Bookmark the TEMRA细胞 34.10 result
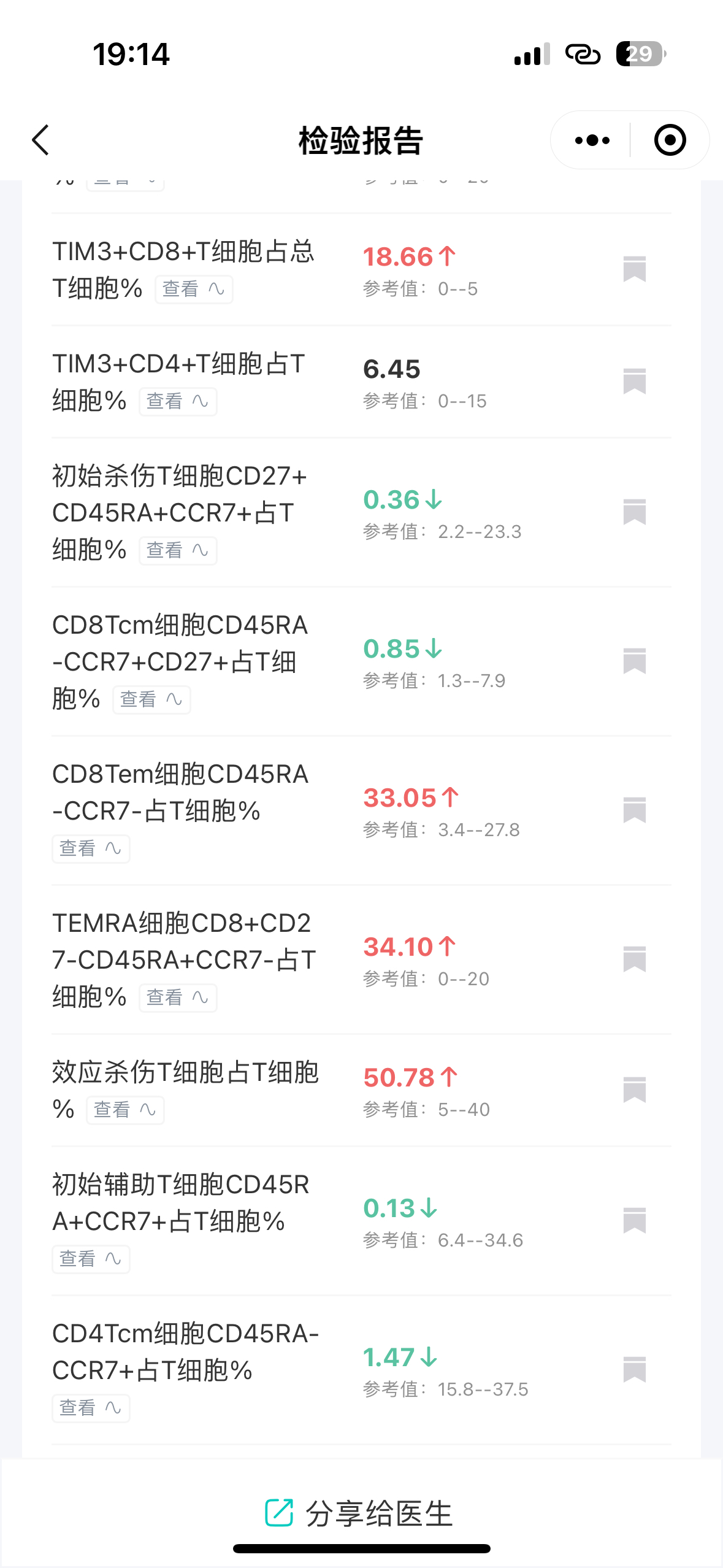This screenshot has width=723, height=1568. [634, 959]
